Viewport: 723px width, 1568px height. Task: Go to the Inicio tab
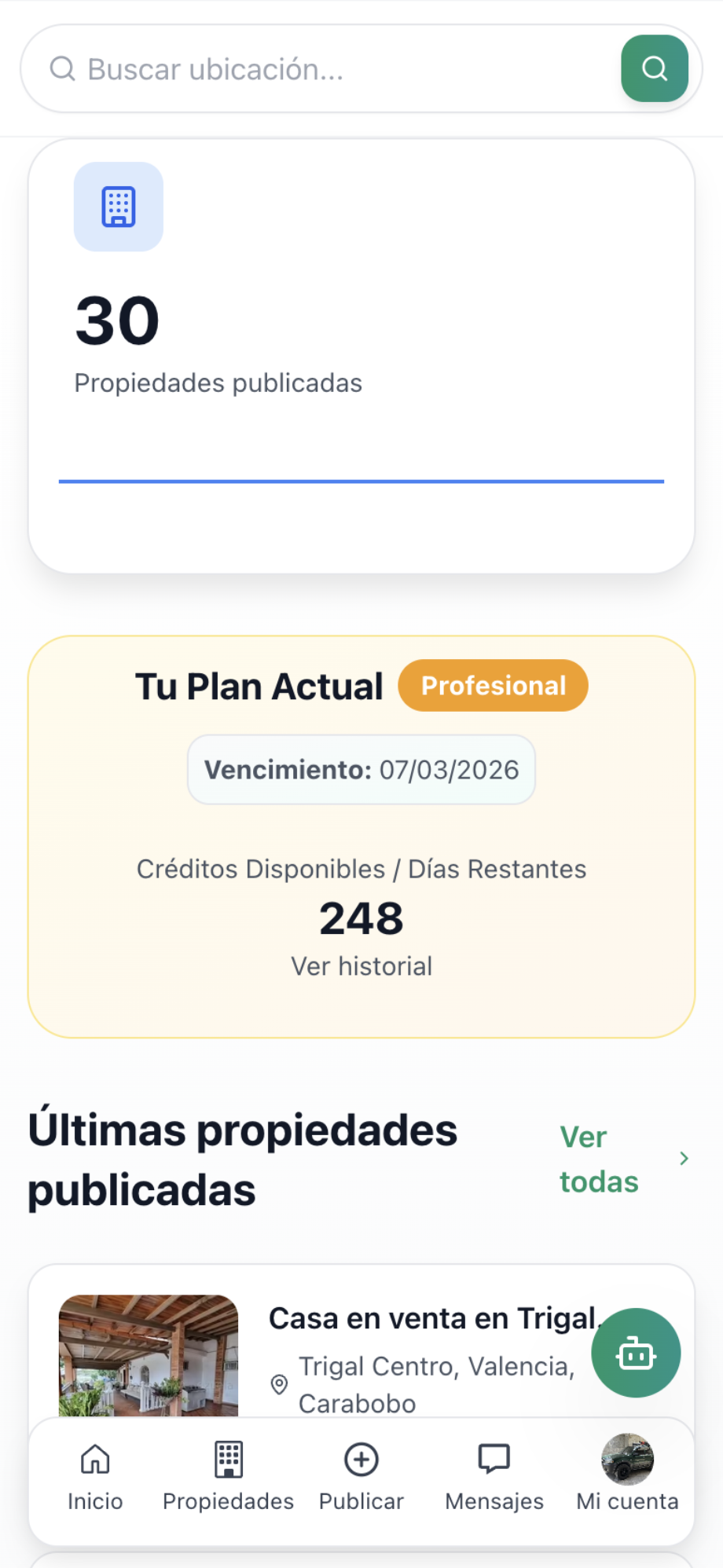[95, 1477]
